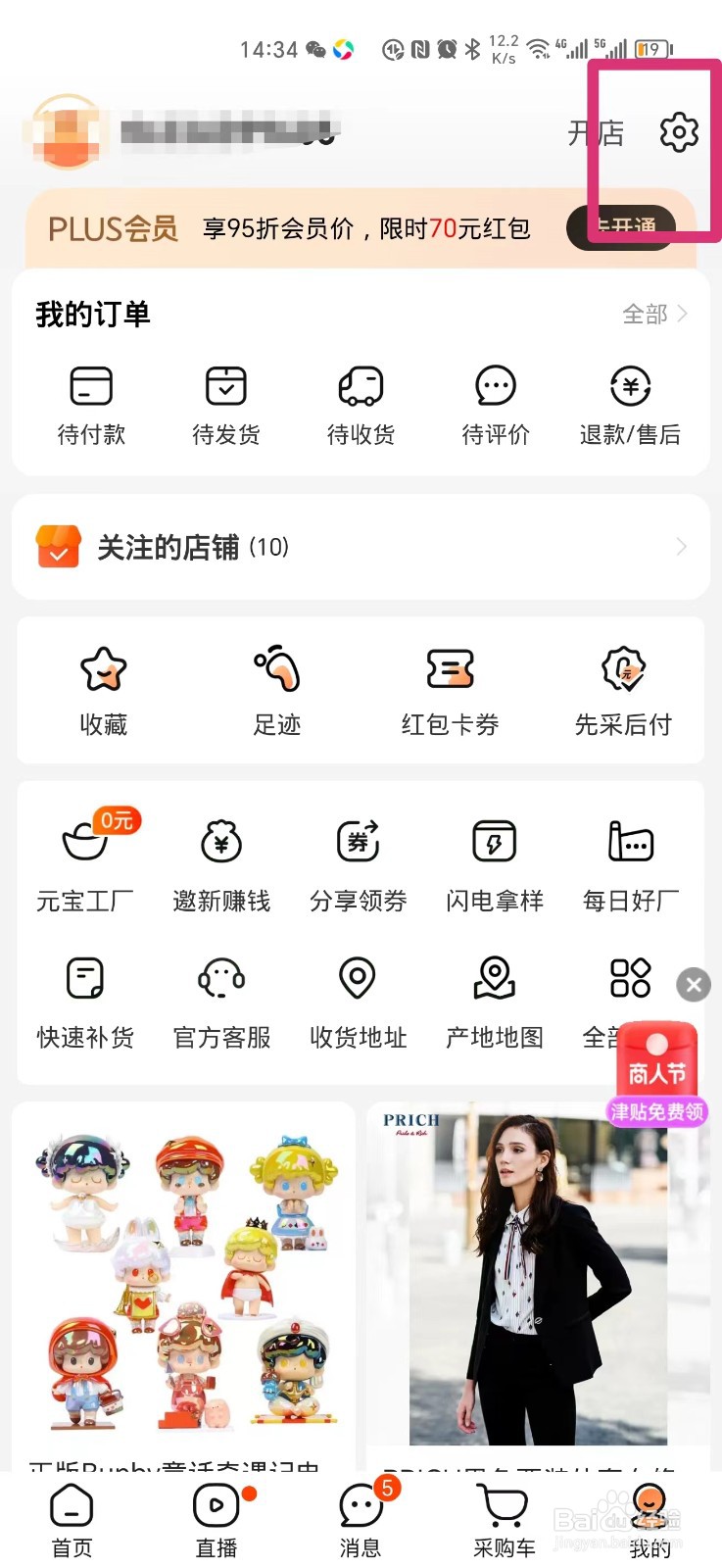Open 先采后付
This screenshot has width=722, height=1568.
point(623,691)
